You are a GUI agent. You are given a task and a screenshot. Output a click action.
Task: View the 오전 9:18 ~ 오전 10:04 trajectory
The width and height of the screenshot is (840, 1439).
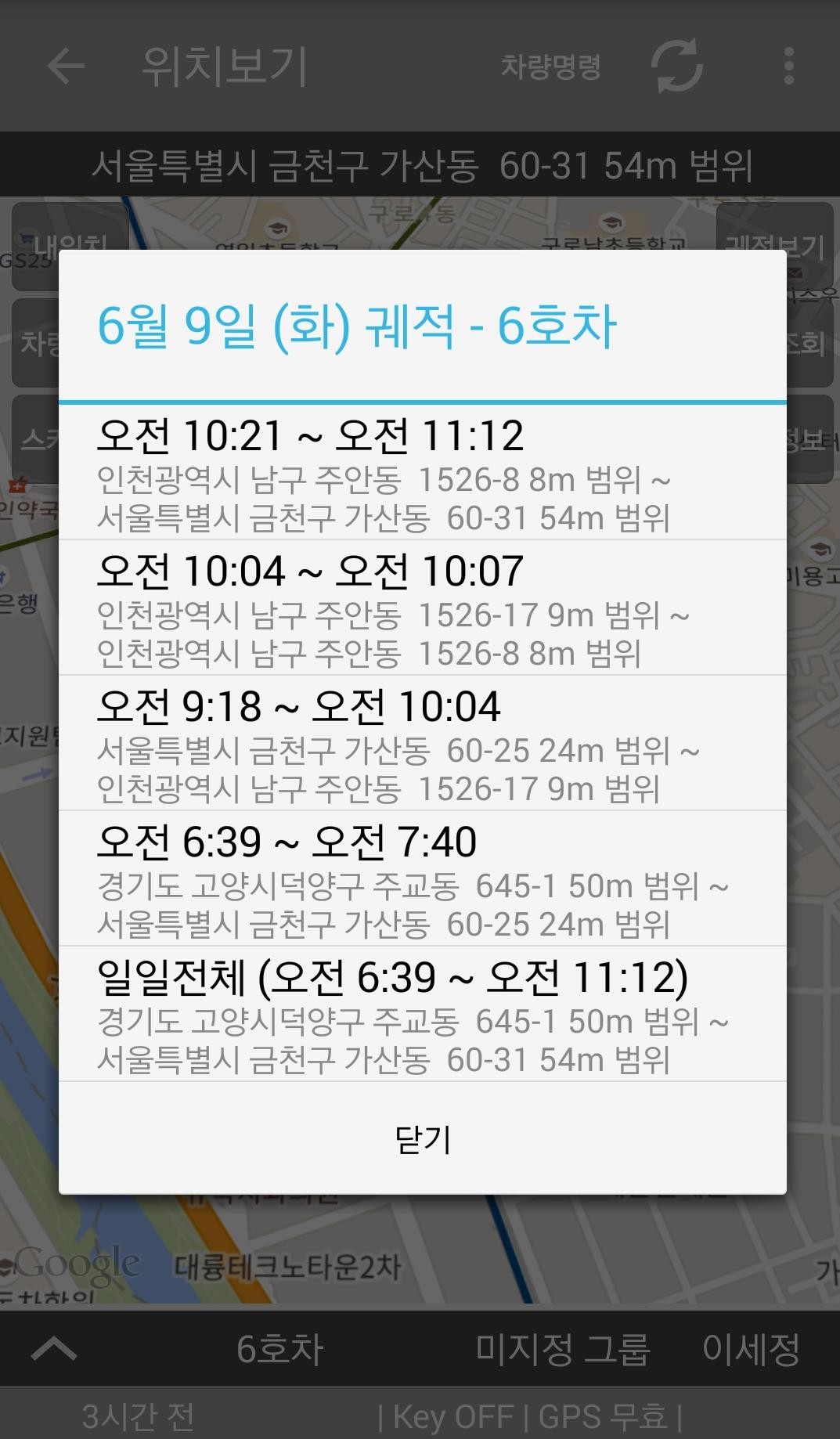423,743
